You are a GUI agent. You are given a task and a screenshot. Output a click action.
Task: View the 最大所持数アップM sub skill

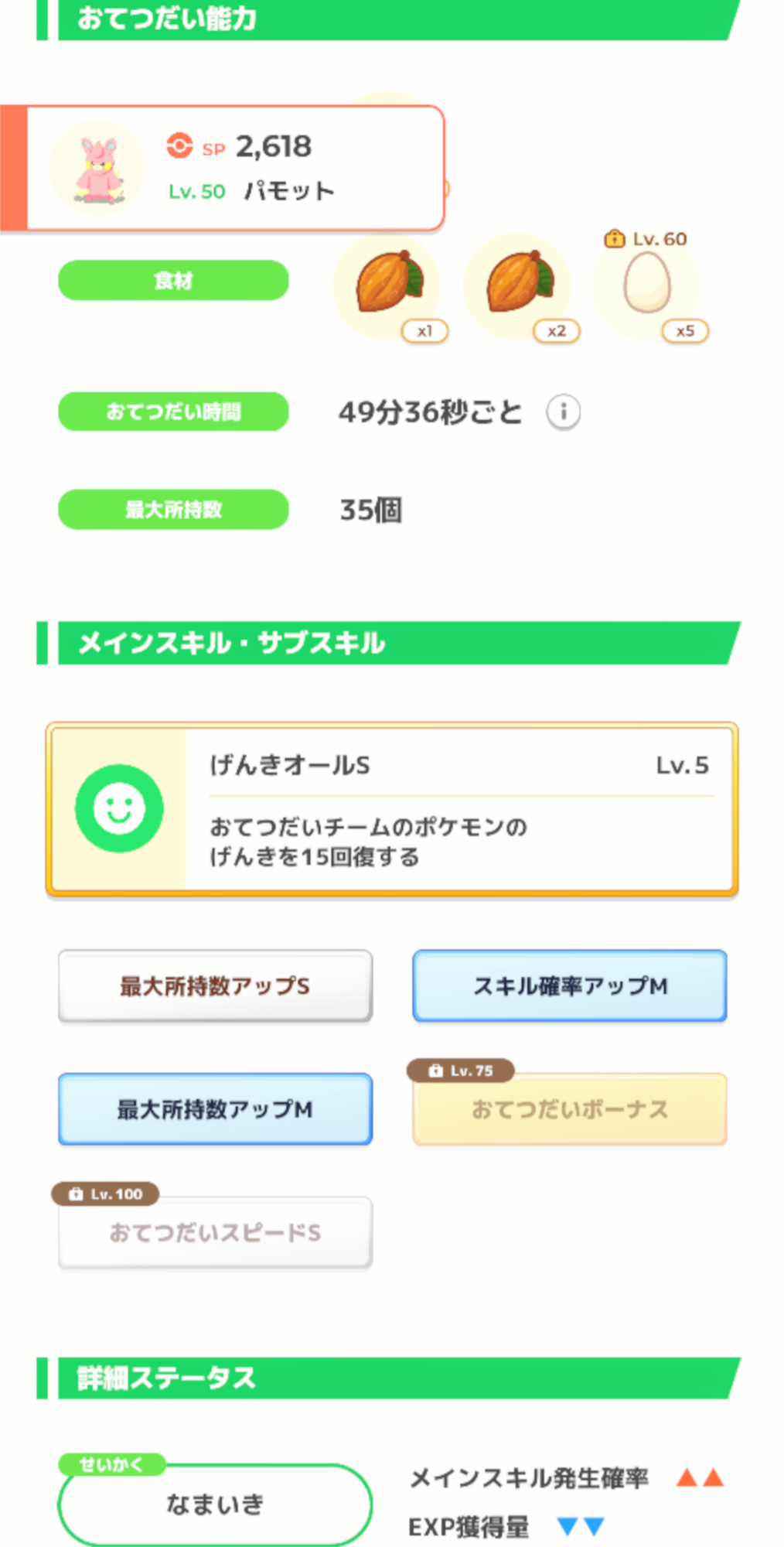(x=215, y=1109)
